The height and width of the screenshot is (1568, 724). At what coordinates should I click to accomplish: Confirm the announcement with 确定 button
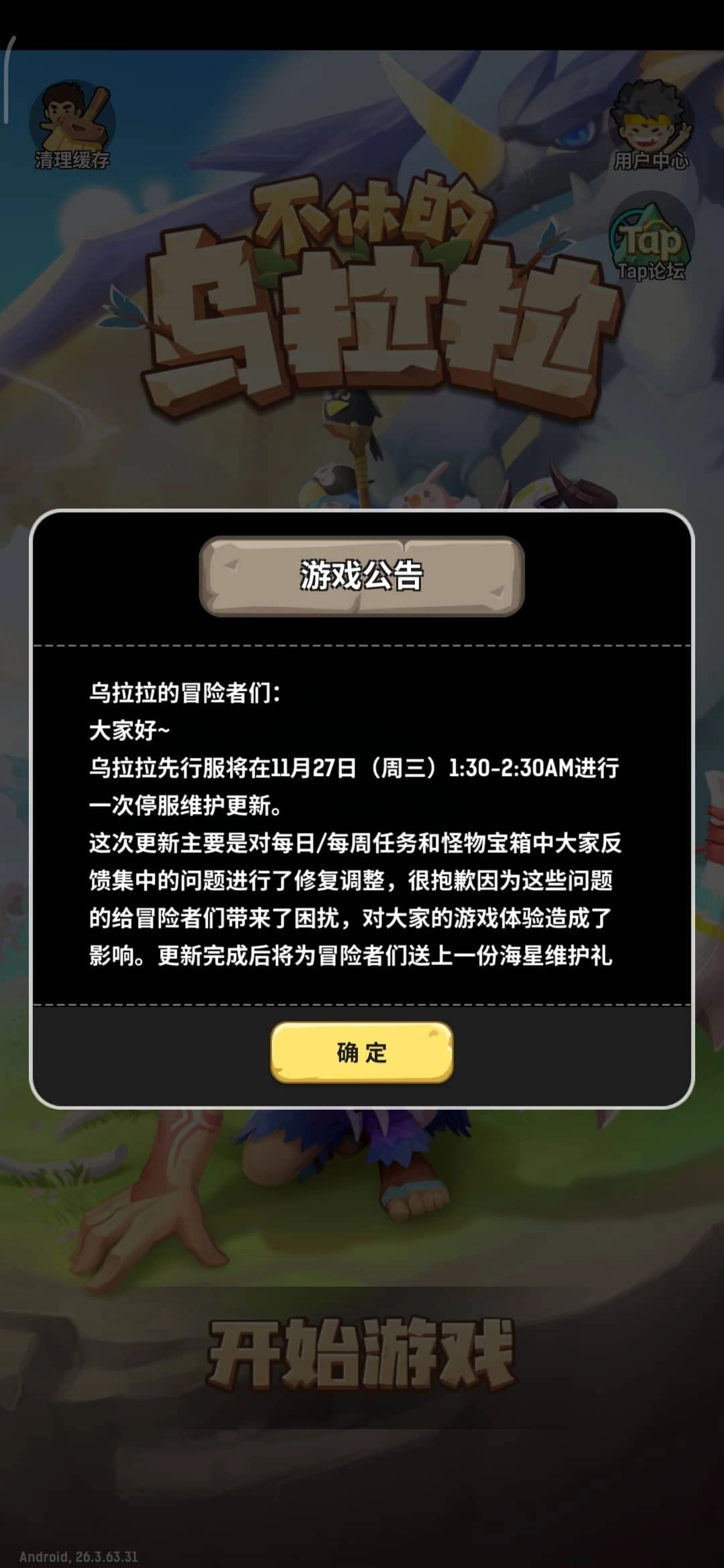pyautogui.click(x=362, y=1052)
